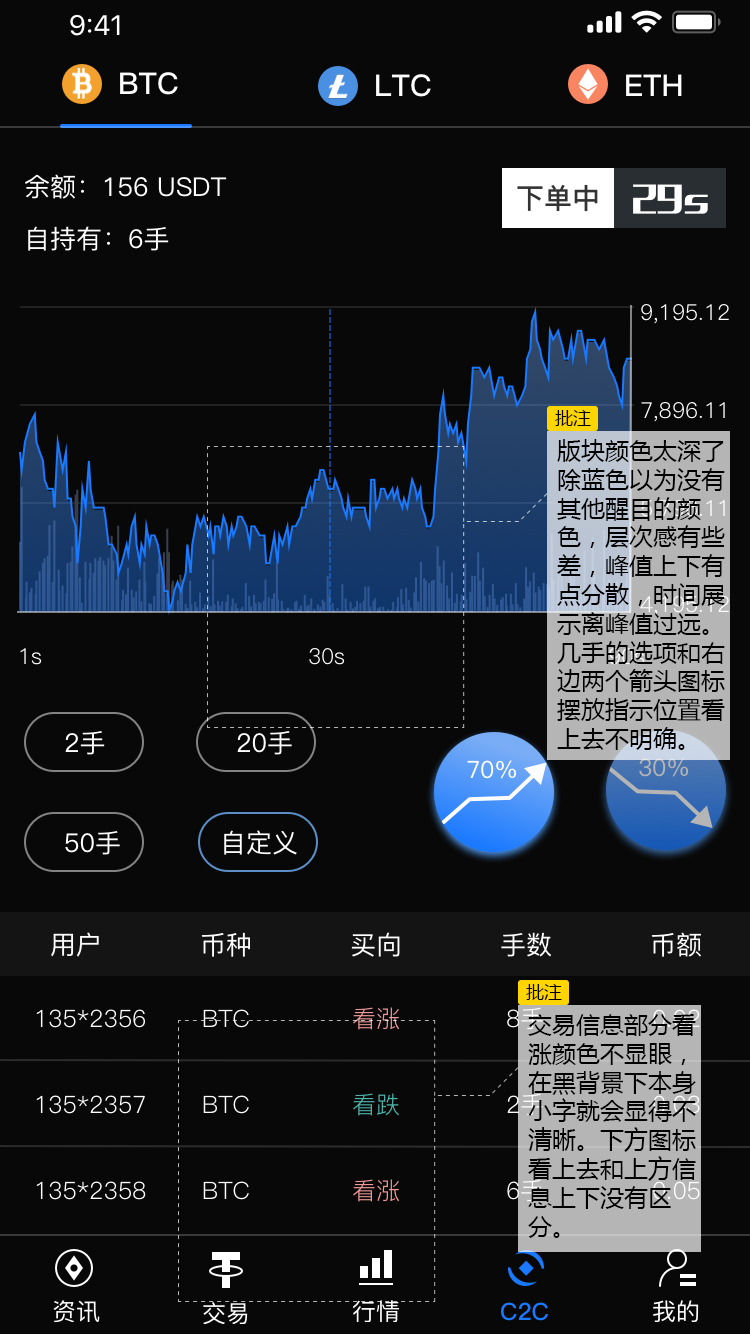
Task: Select the Bitcoin icon next to BTC
Action: (x=84, y=85)
